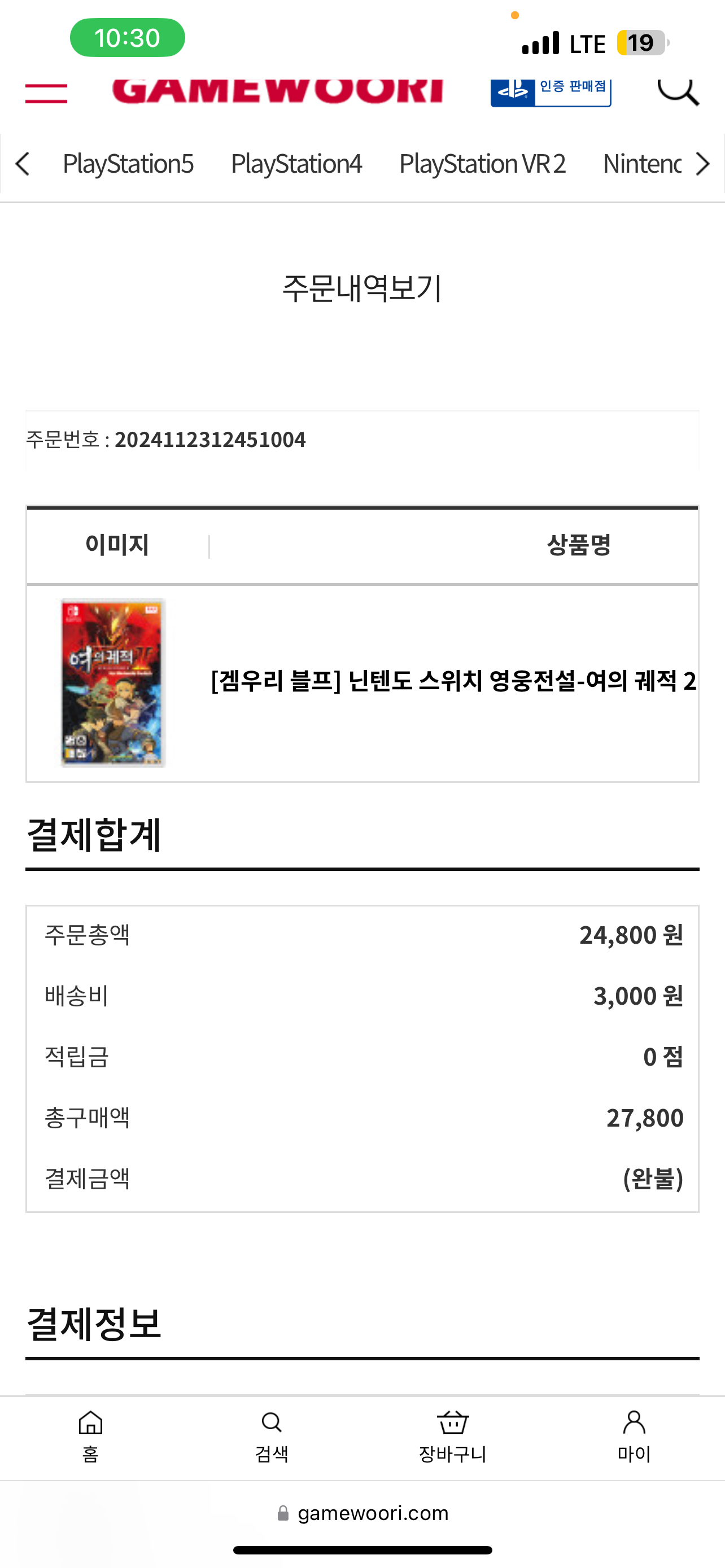
Task: Open the ordered game's product thumbnail
Action: (x=113, y=682)
